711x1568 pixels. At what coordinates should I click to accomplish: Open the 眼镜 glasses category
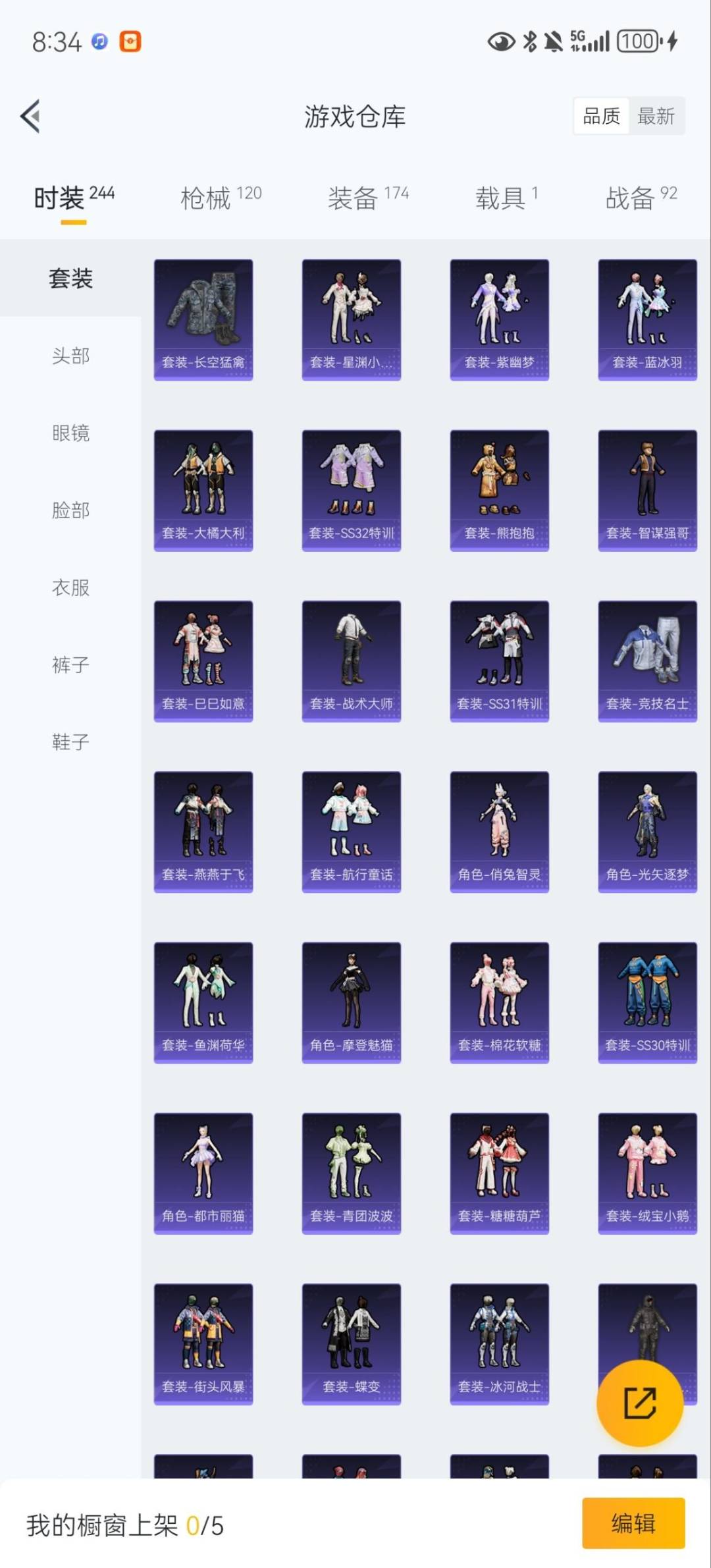coord(69,433)
